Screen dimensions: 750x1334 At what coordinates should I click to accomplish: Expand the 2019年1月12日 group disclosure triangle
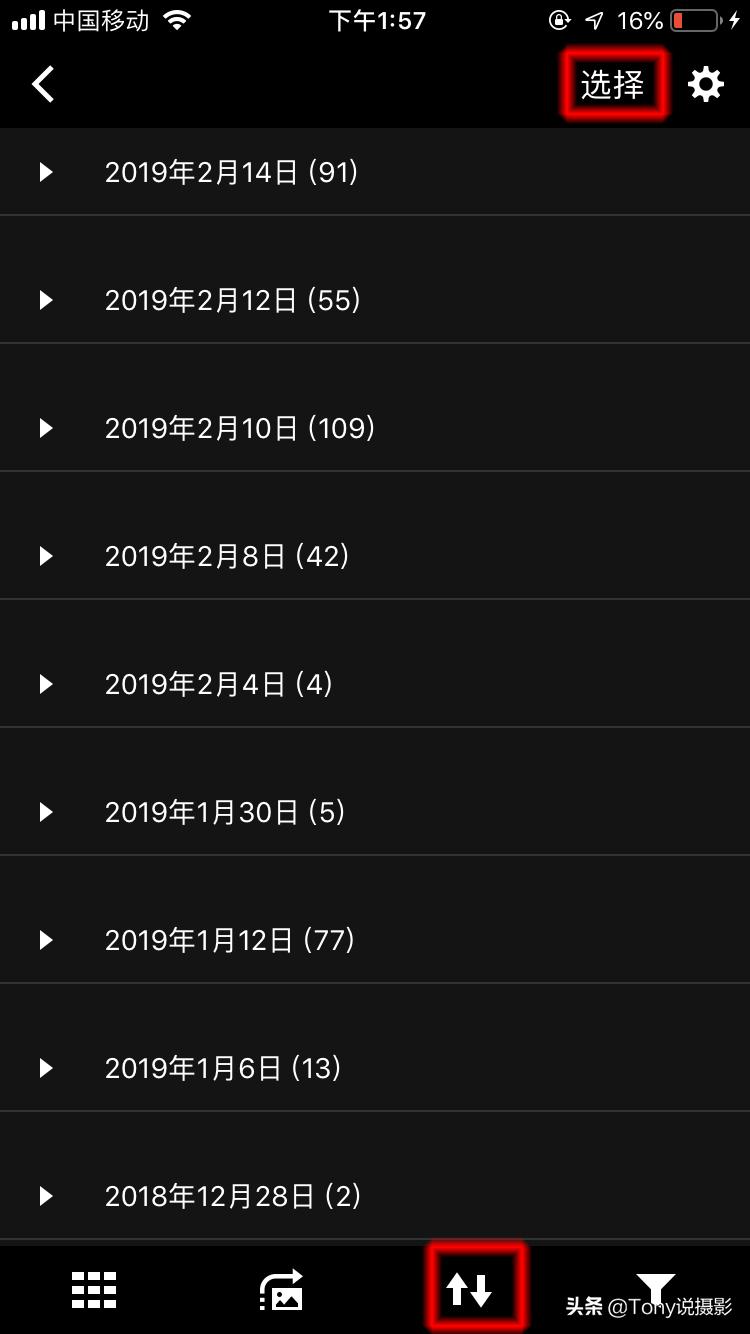45,939
